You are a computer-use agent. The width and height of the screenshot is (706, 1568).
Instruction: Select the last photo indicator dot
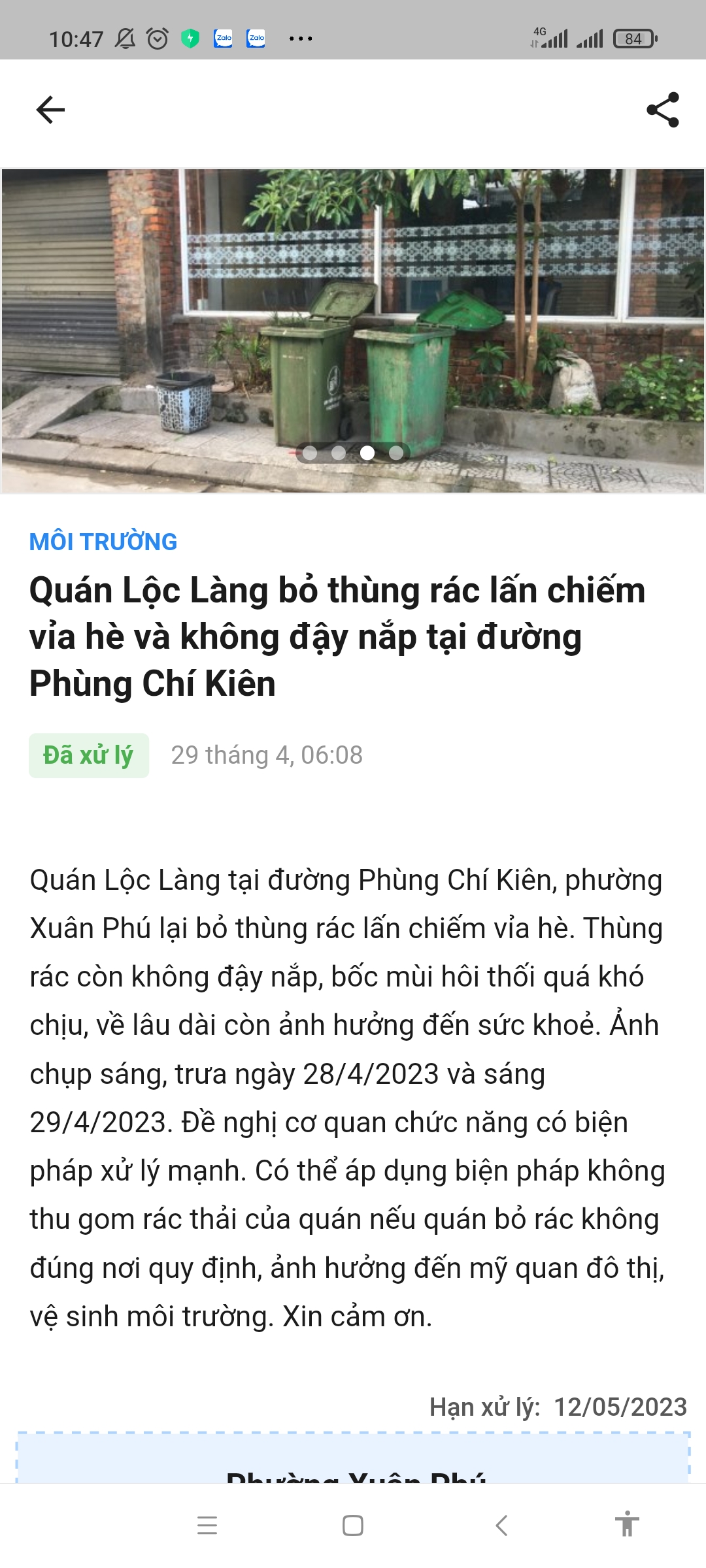396,453
